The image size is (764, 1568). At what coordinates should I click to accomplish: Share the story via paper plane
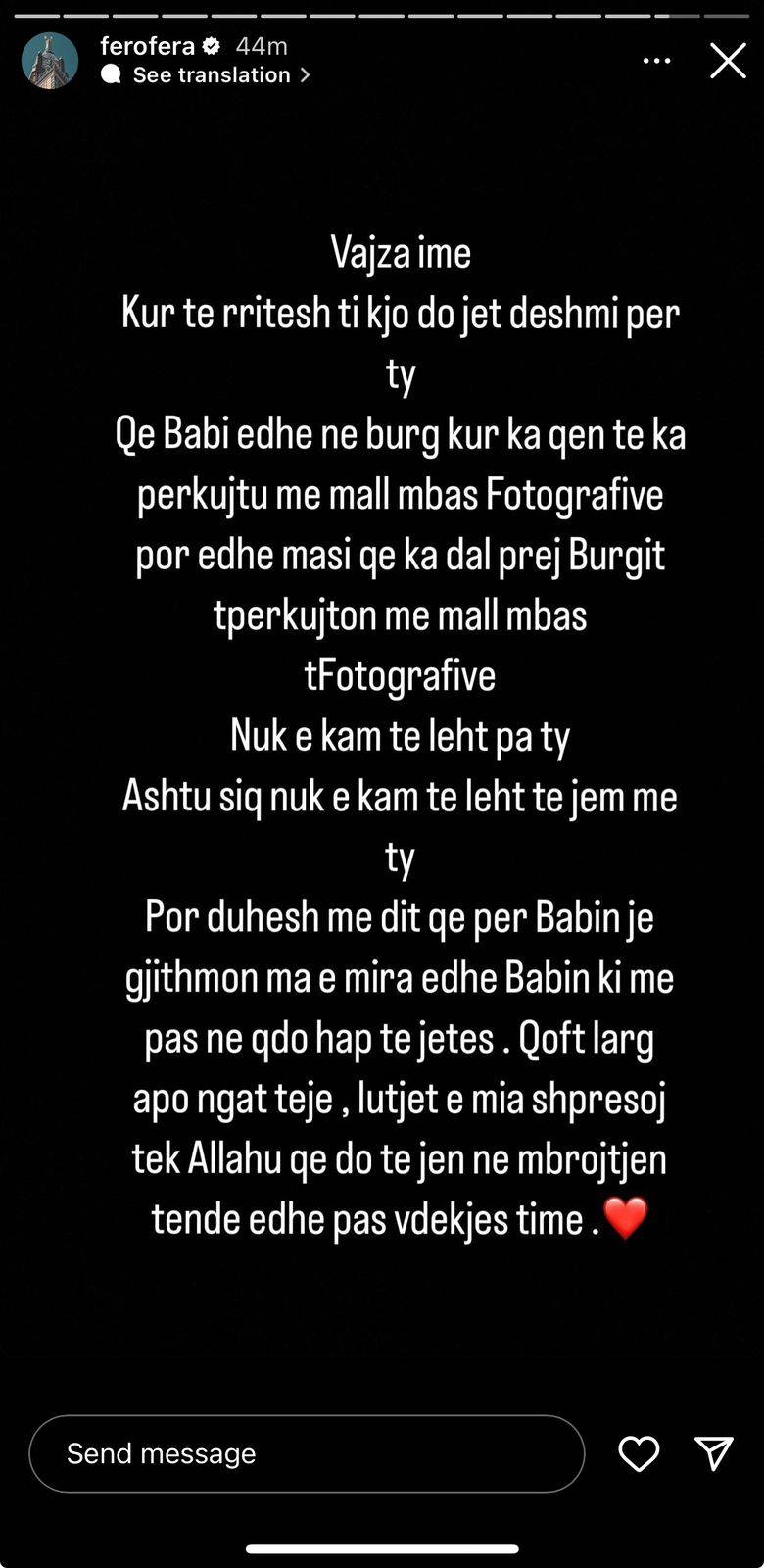click(714, 1453)
